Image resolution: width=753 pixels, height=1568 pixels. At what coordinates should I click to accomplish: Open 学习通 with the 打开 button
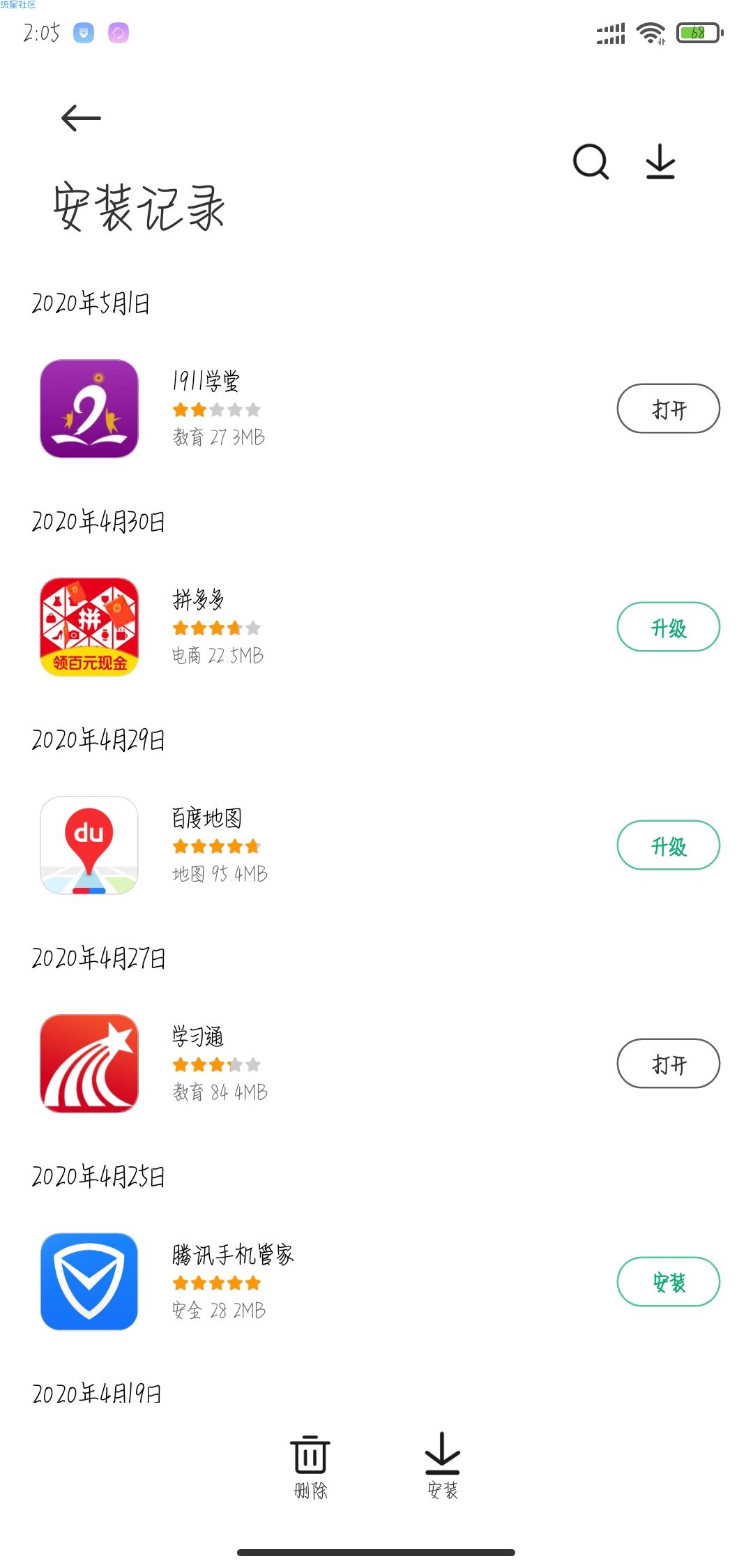668,1064
